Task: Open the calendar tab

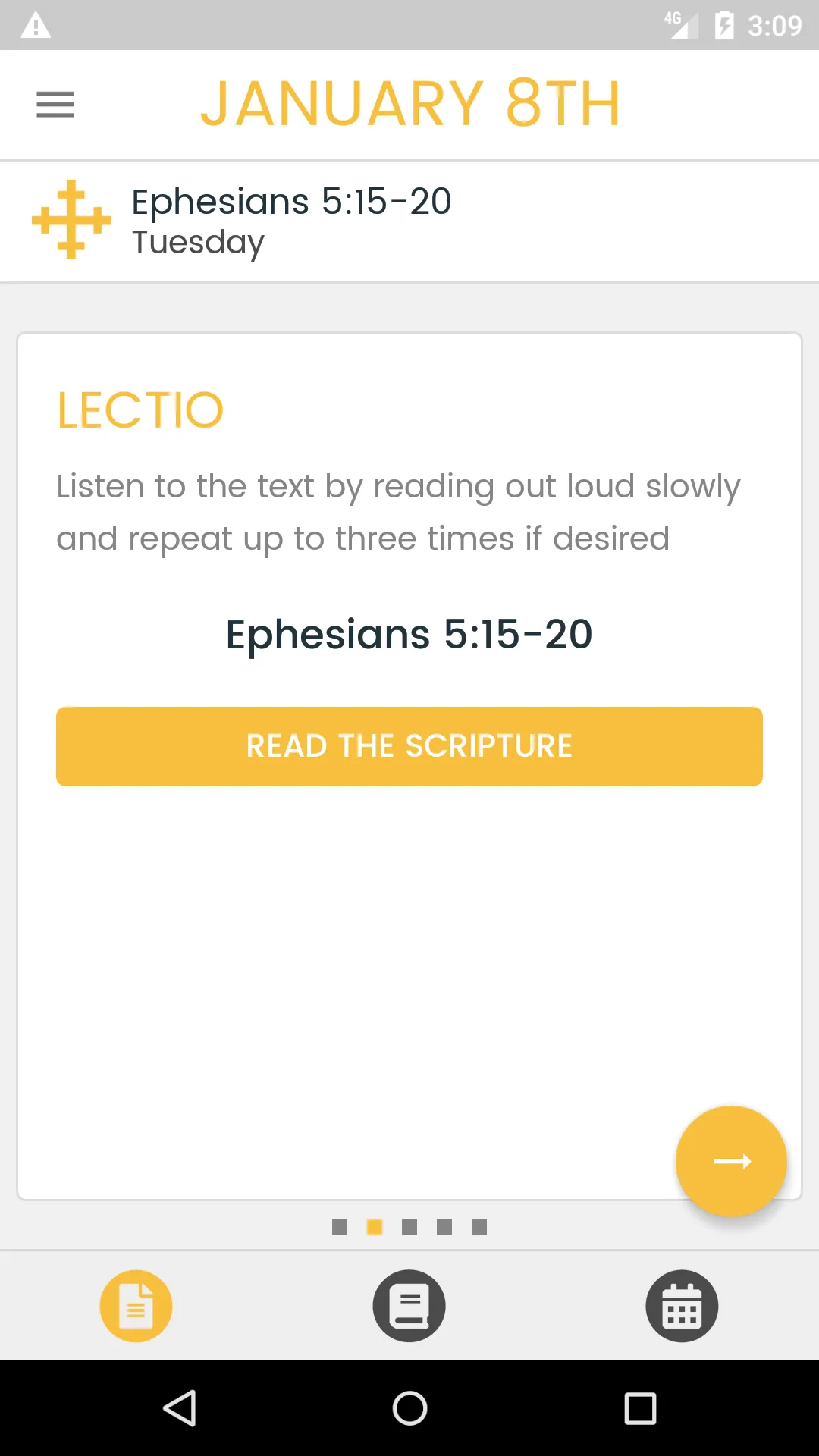Action: coord(682,1306)
